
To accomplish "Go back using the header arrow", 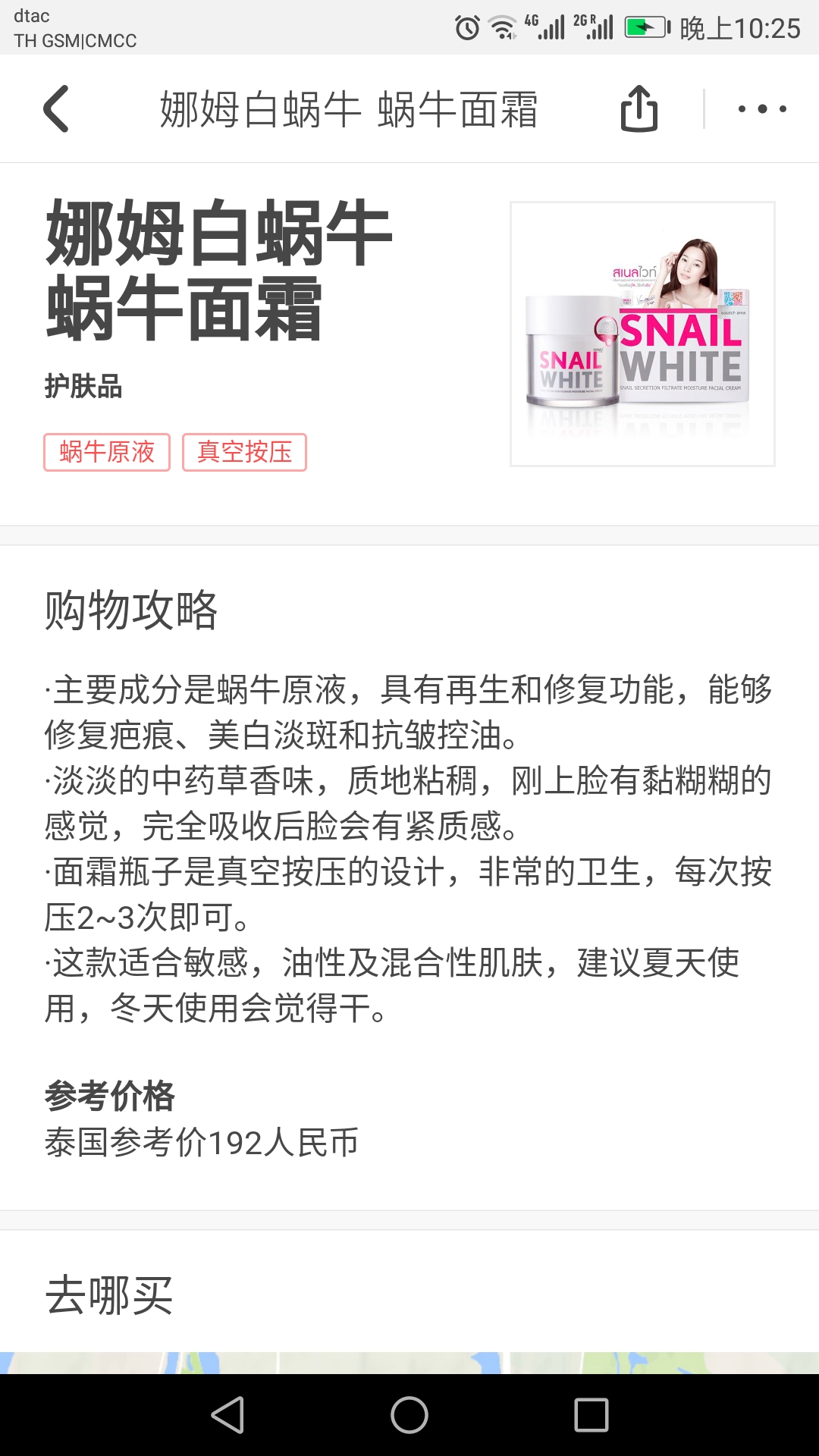I will 57,108.
